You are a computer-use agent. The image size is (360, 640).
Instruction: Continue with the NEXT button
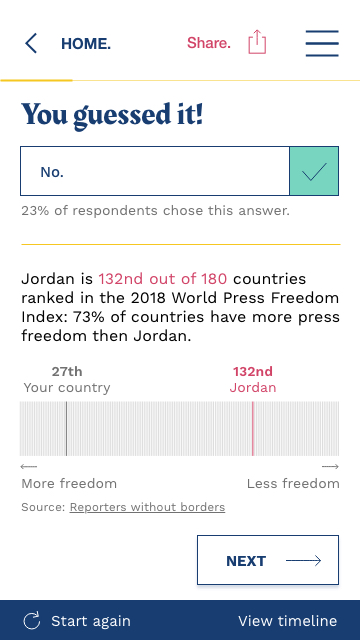[268, 560]
